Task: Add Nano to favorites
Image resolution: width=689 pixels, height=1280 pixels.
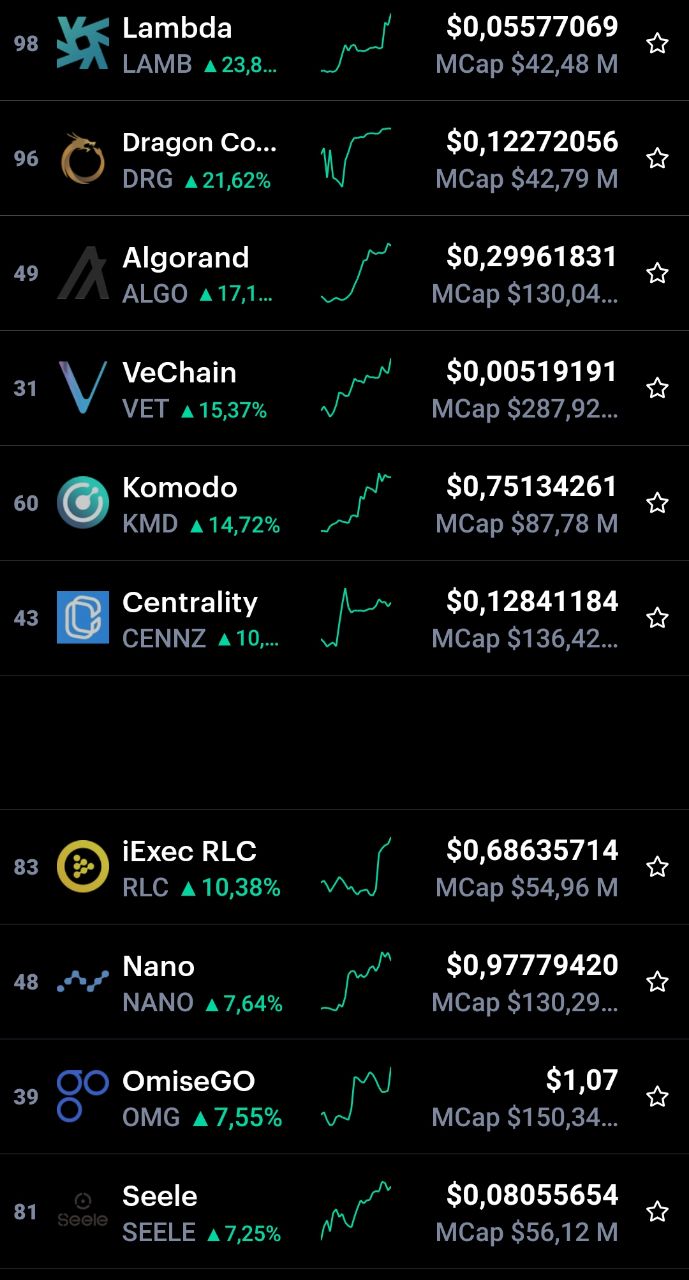Action: 657,982
